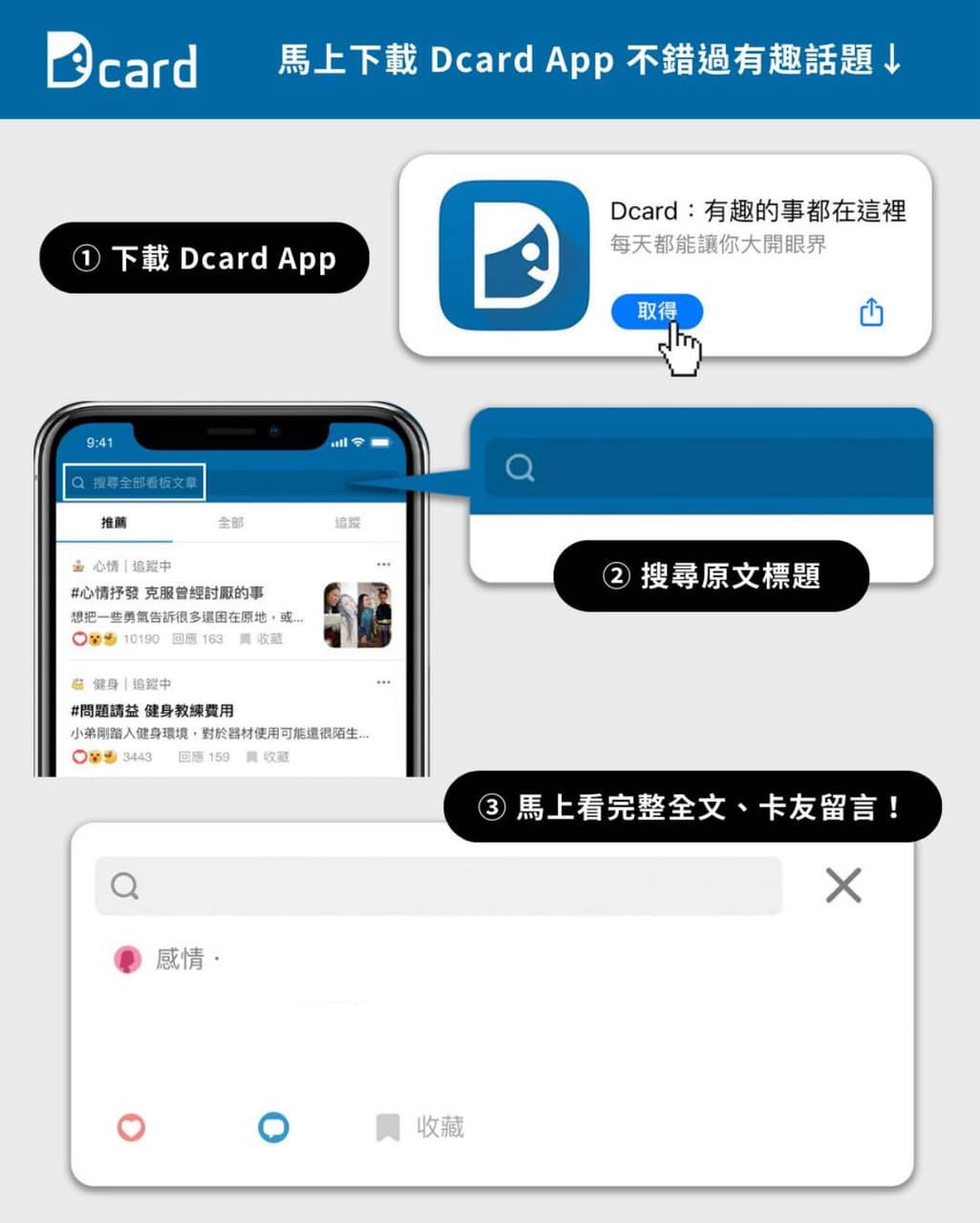
Task: Switch to the 全部 tab
Action: [x=231, y=523]
